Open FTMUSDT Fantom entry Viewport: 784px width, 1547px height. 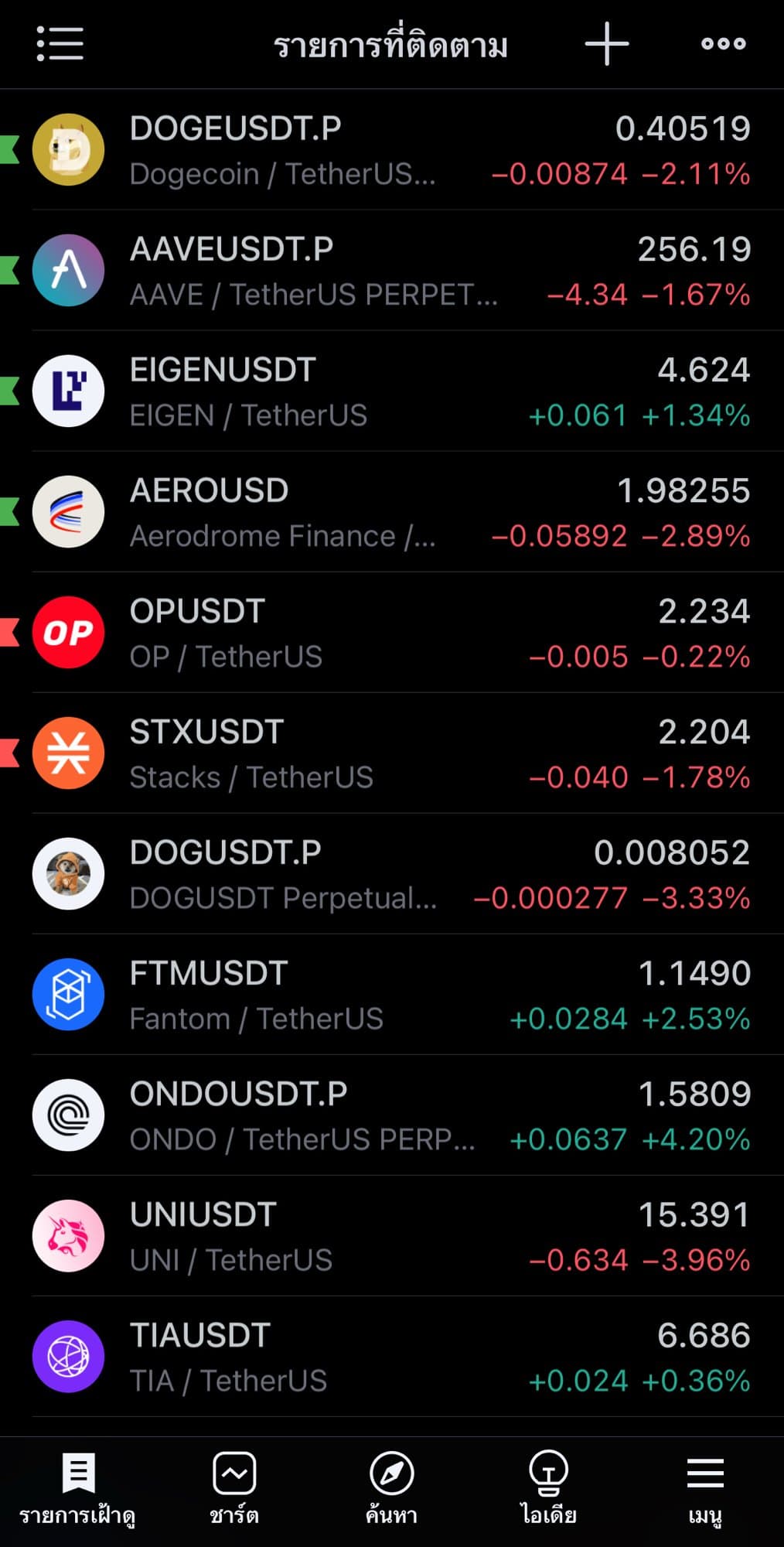392,995
